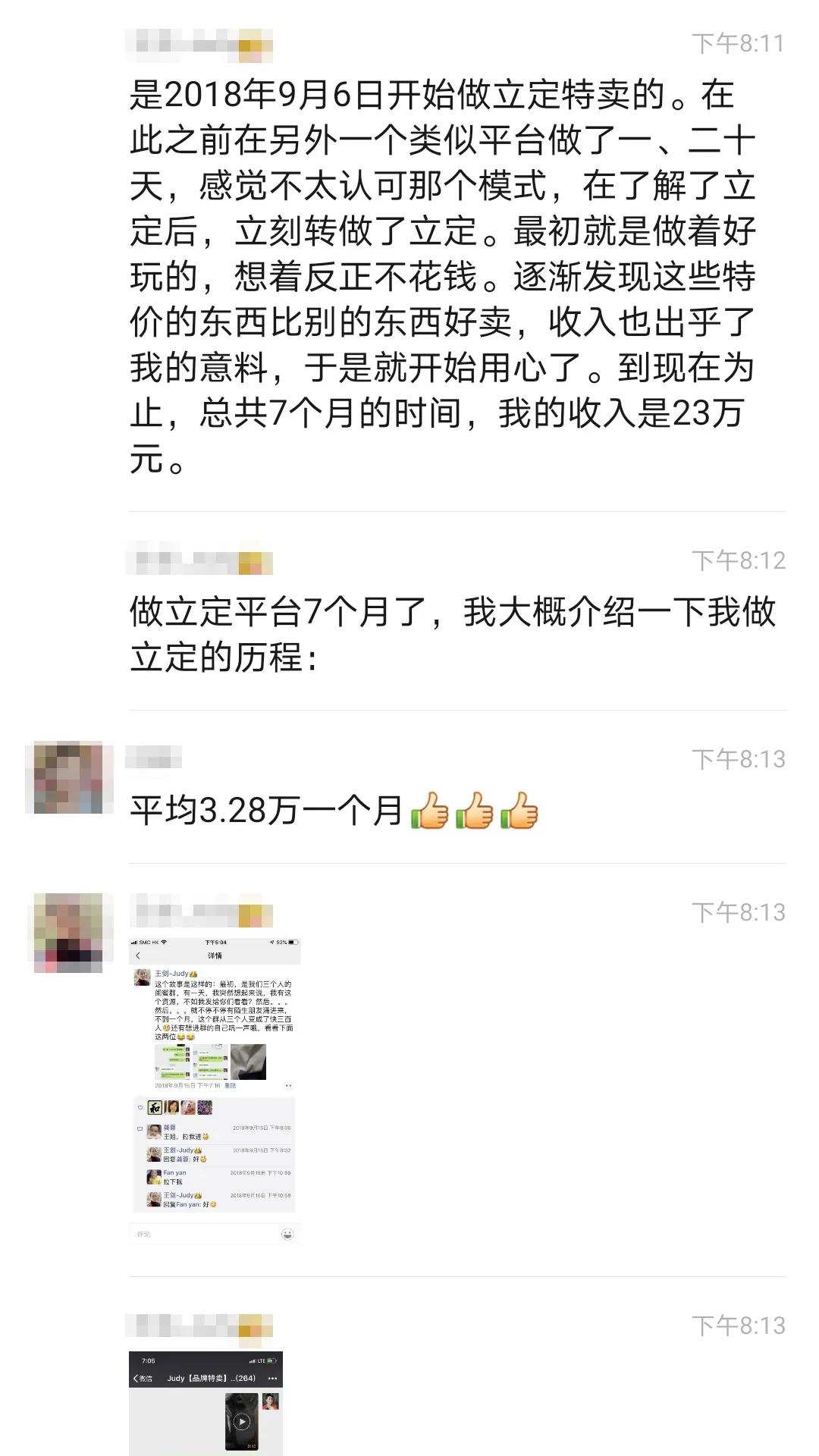Tap the comment bubble icon above 龚蓉's reply
The image size is (819, 1456).
click(140, 1128)
